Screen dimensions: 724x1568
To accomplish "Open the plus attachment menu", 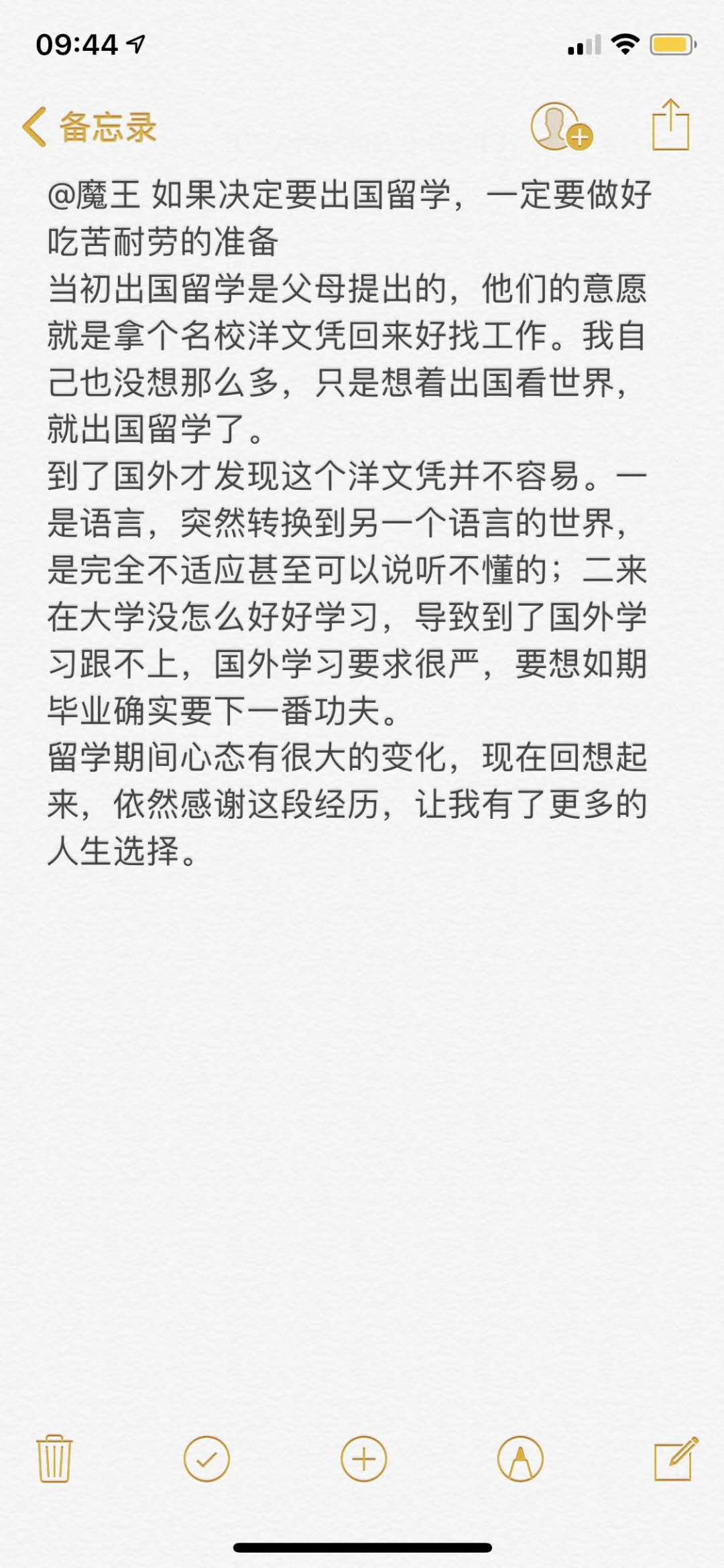I will click(363, 1459).
